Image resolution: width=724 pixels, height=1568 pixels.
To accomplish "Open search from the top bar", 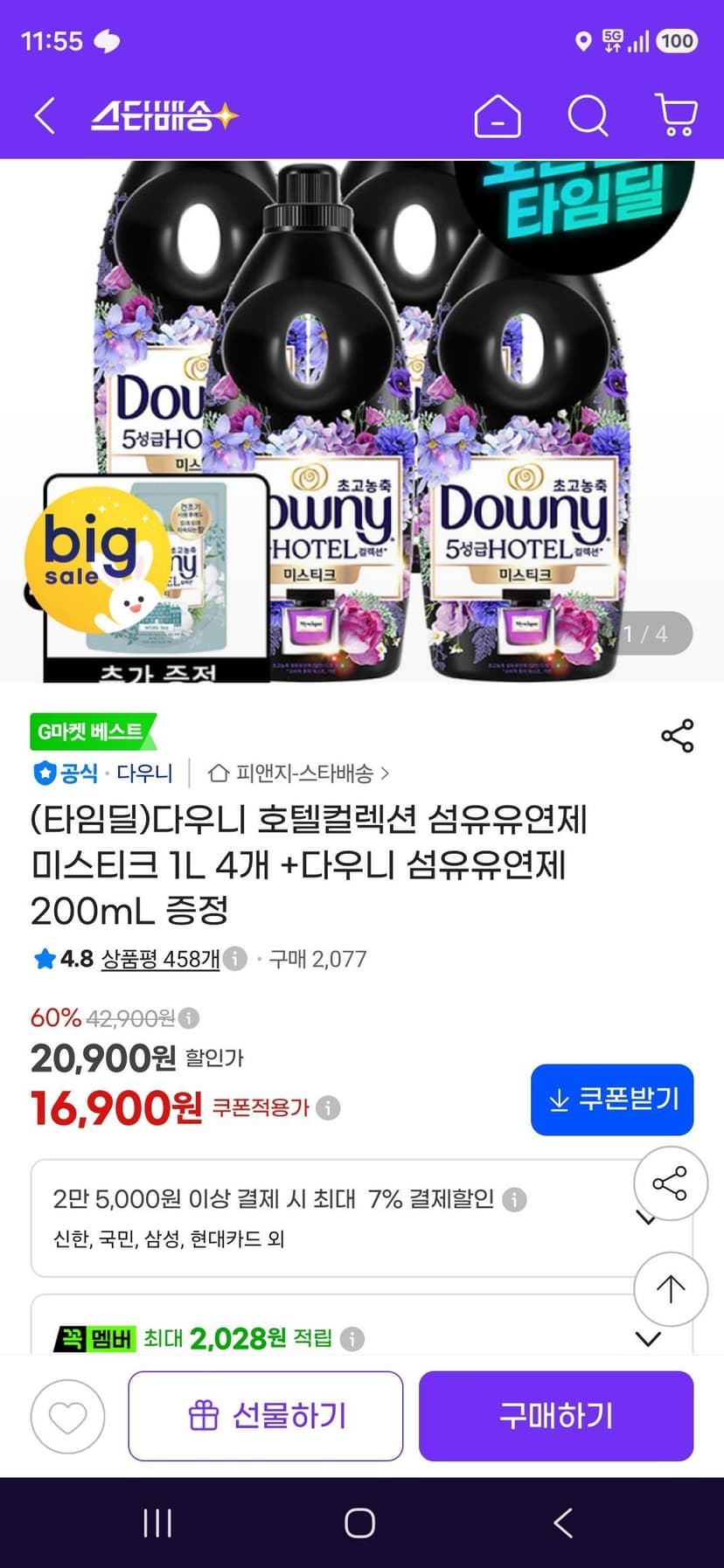I will pos(588,115).
